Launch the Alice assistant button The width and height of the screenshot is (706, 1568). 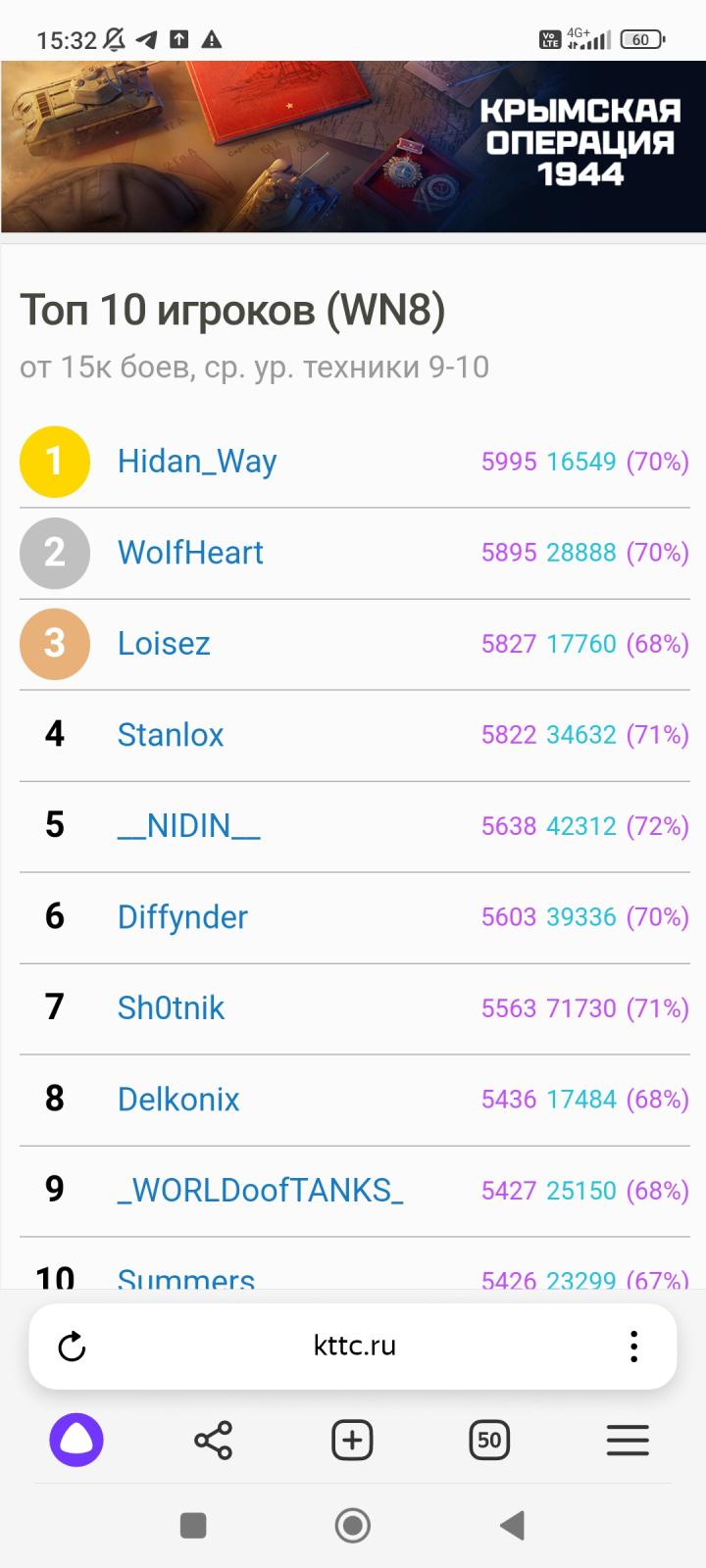[x=76, y=1440]
